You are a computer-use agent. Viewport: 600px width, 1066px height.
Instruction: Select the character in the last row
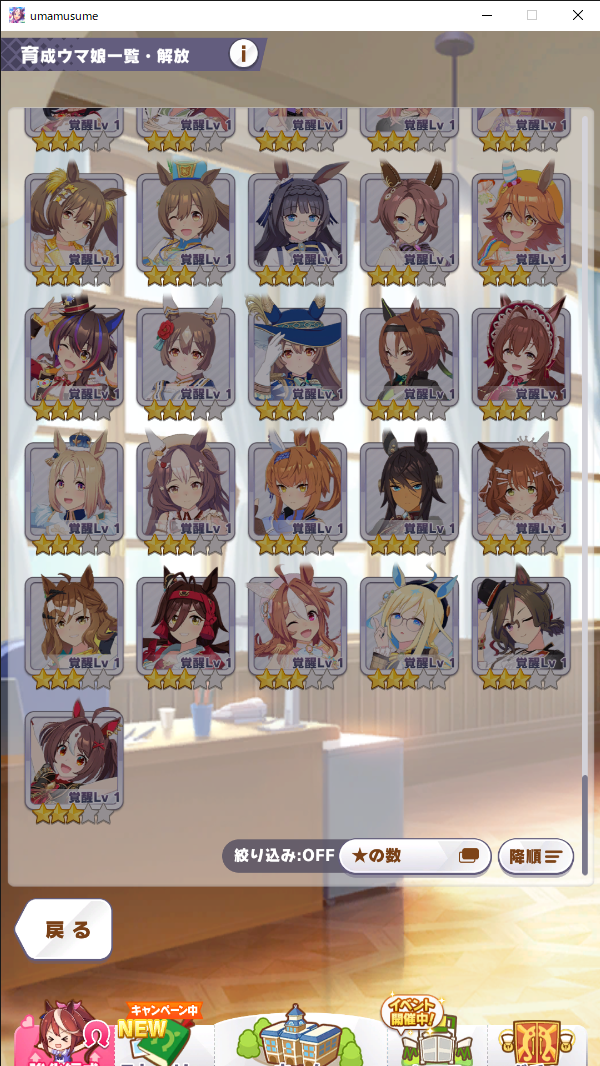pos(75,760)
